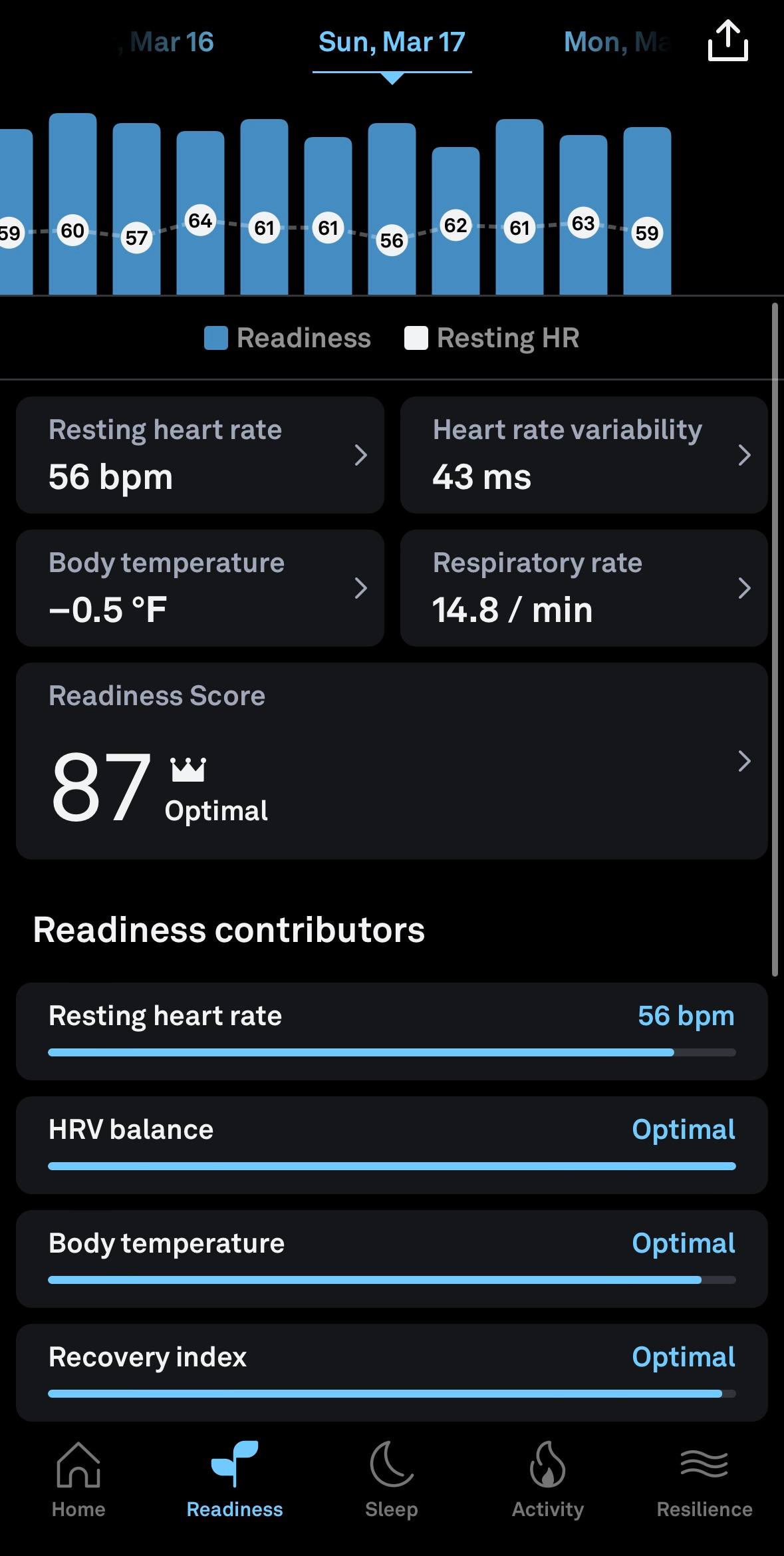Open the Readiness Score details
This screenshot has height=1556, width=784.
click(x=392, y=761)
